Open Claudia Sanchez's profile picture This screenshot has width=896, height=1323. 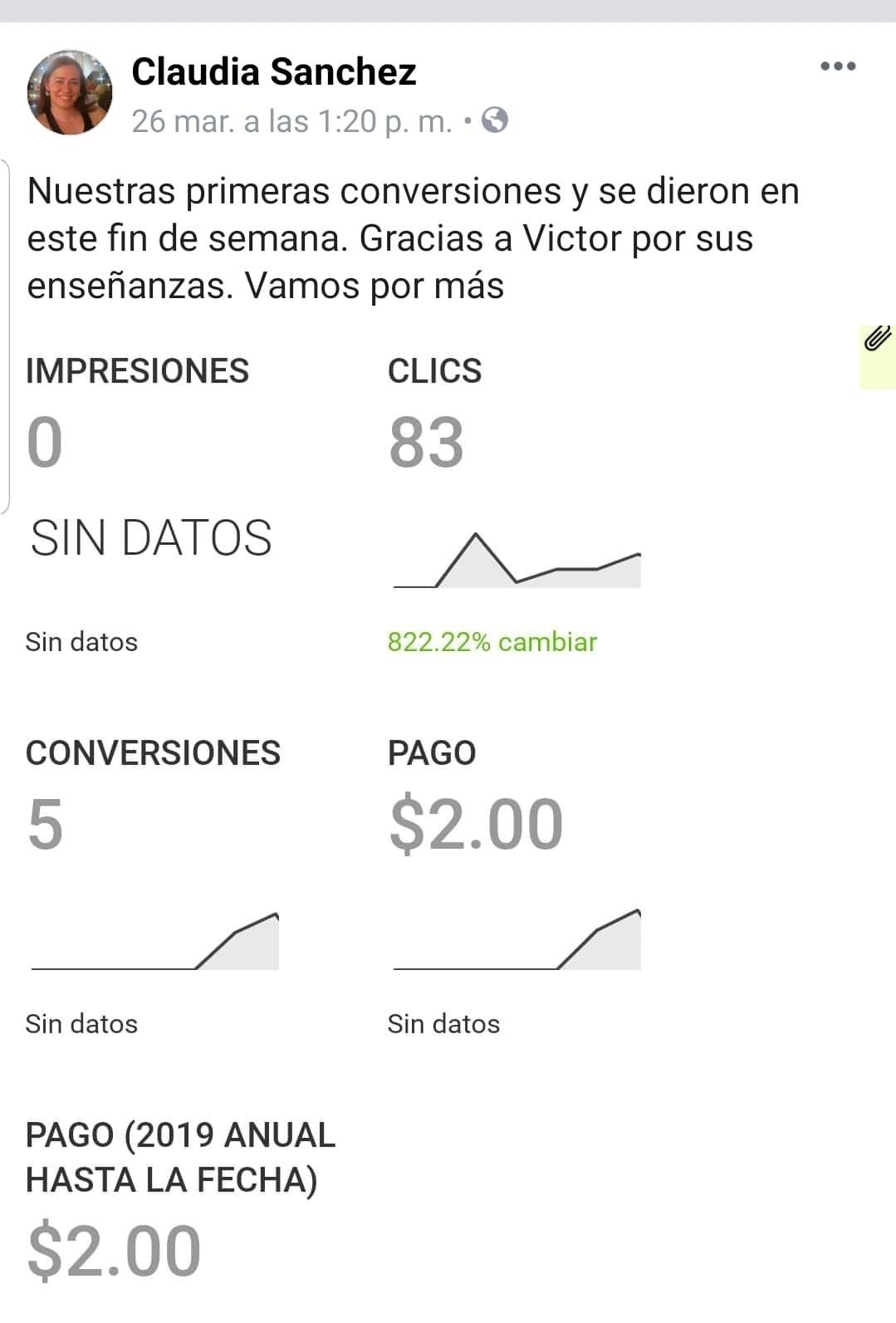coord(70,92)
